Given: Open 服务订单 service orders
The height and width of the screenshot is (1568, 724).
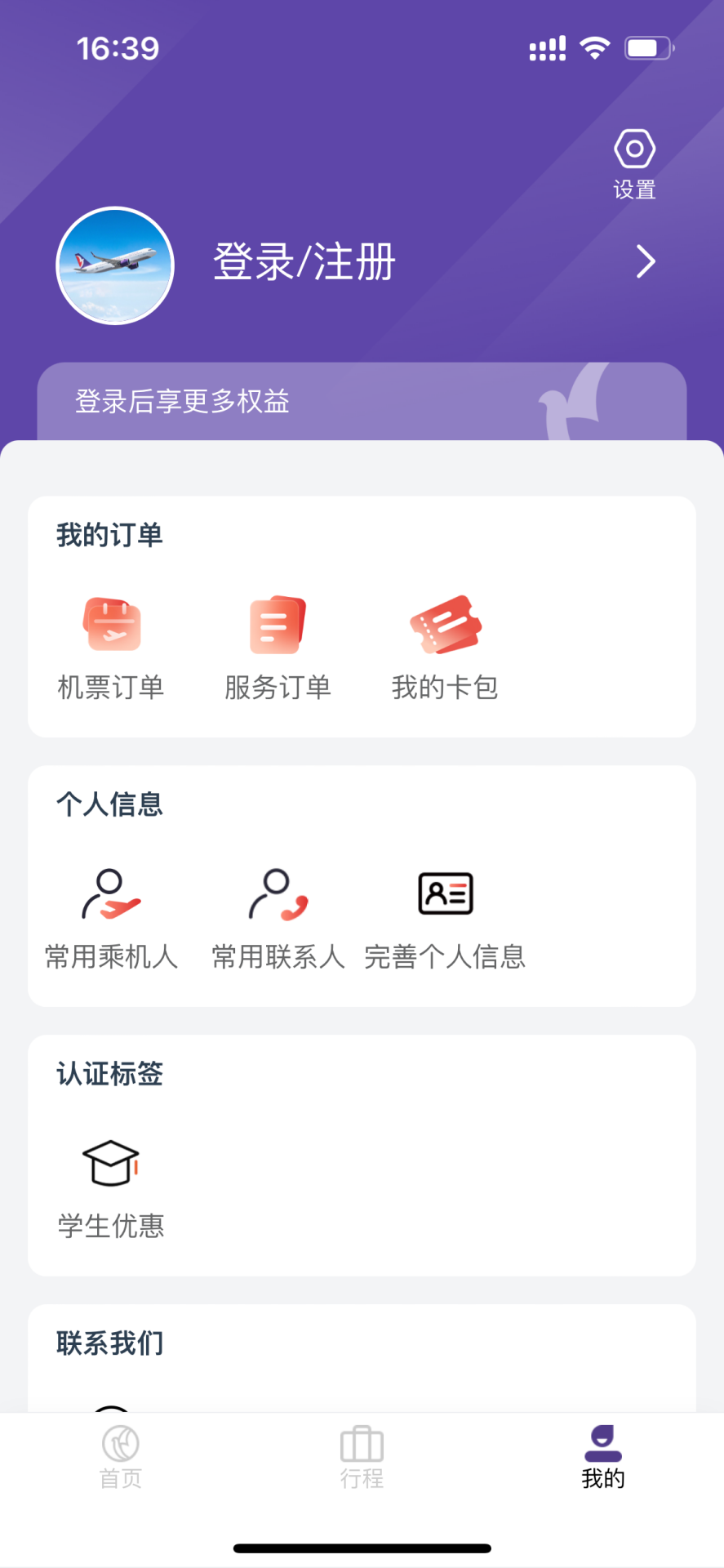Looking at the screenshot, I should click(278, 648).
